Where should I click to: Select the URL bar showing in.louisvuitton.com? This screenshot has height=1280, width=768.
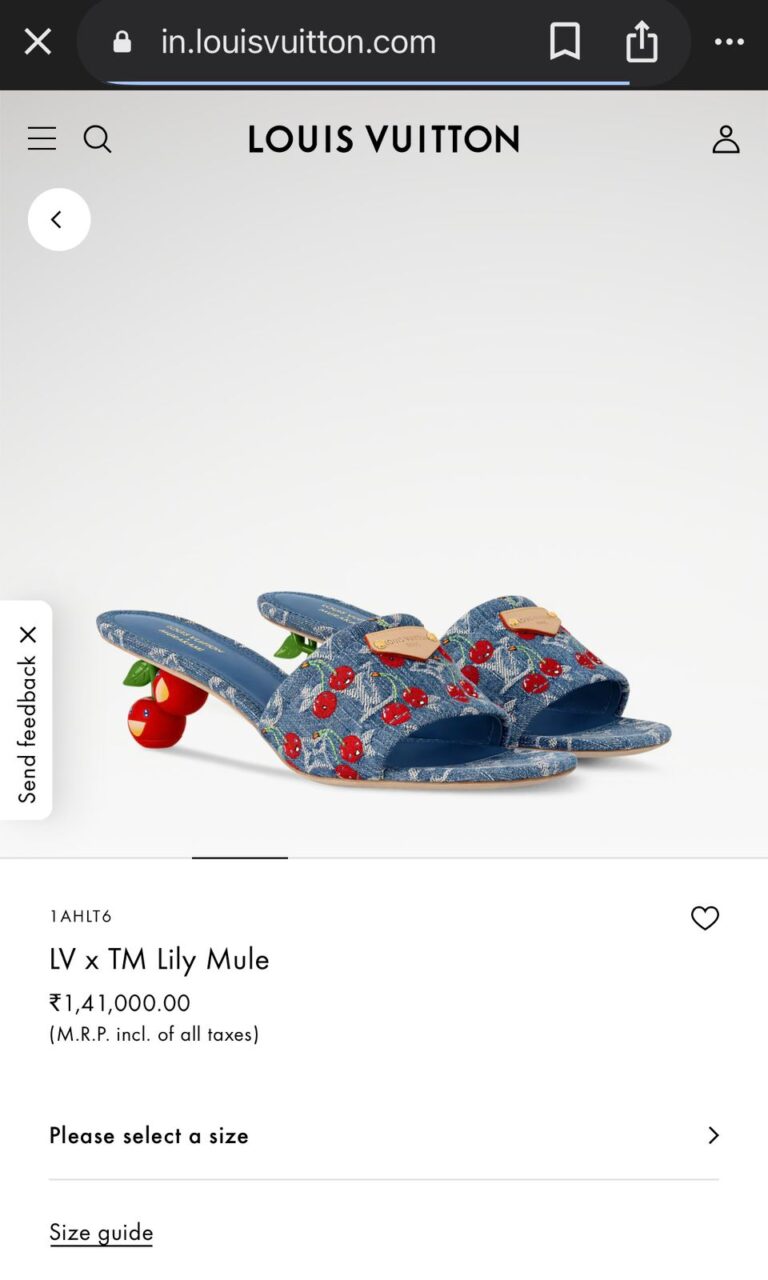(297, 41)
